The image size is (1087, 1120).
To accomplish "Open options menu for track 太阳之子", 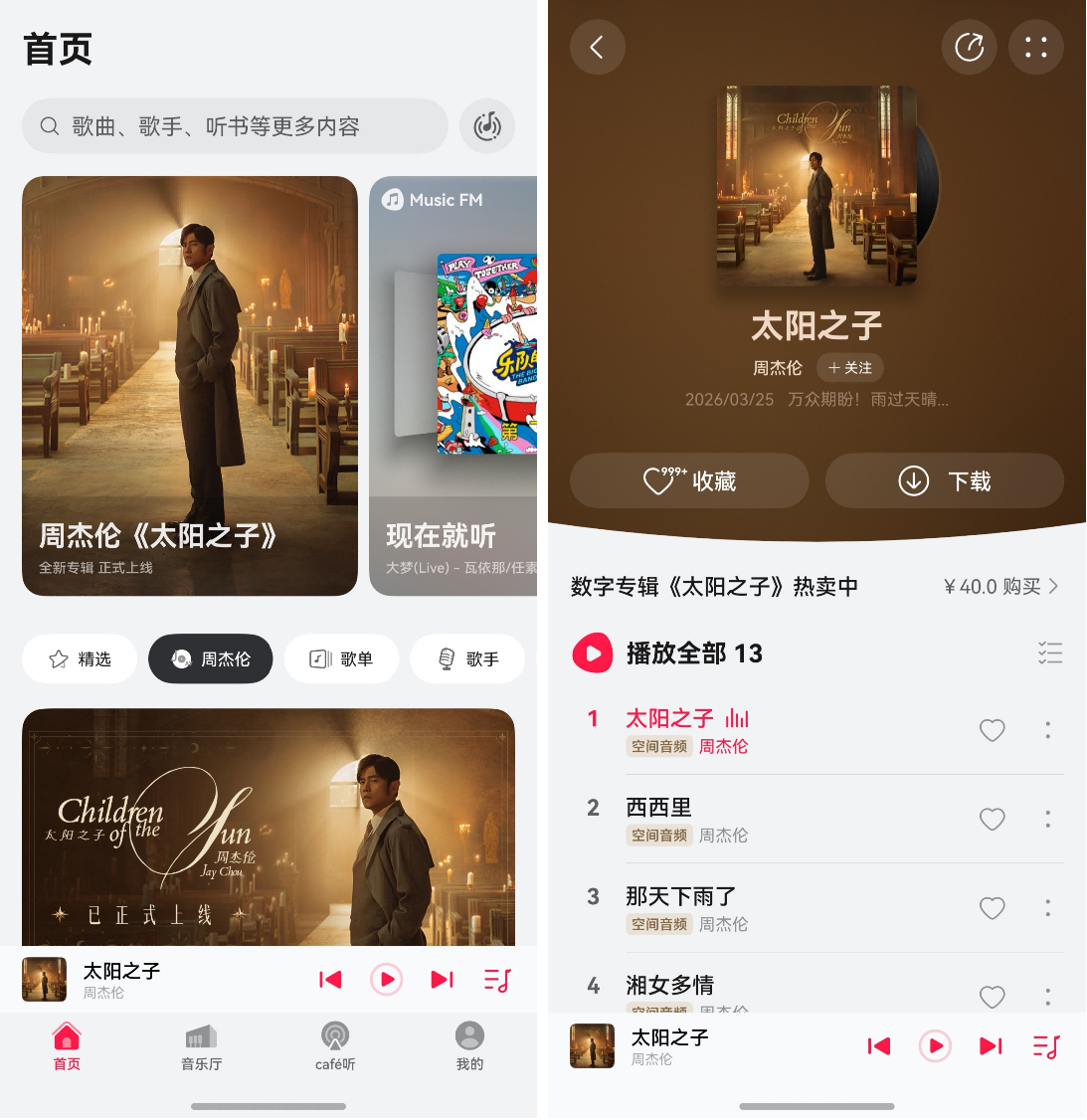I will click(x=1047, y=731).
